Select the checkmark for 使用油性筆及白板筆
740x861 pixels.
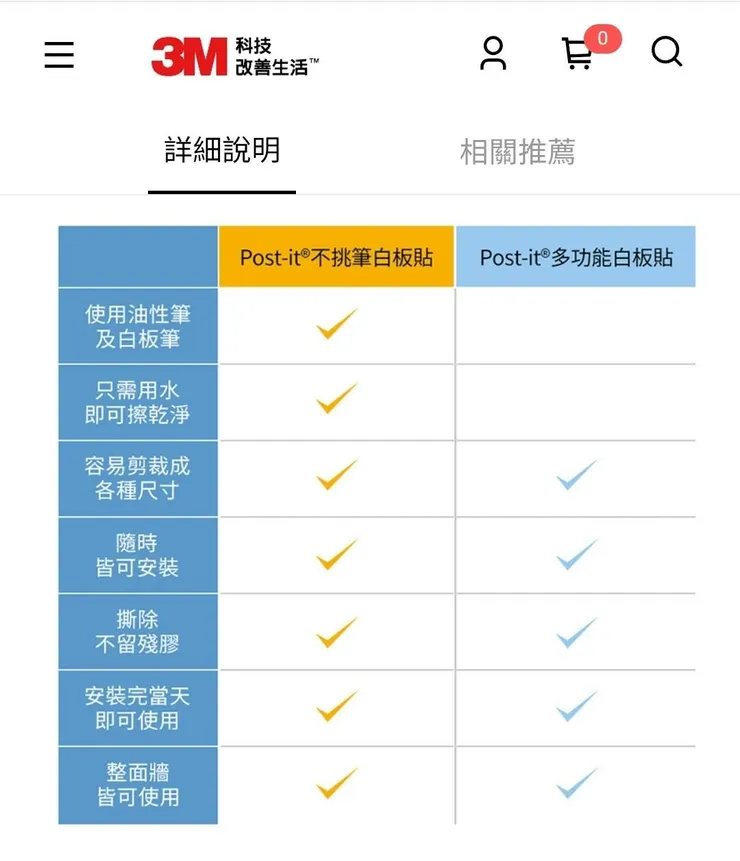(x=336, y=326)
